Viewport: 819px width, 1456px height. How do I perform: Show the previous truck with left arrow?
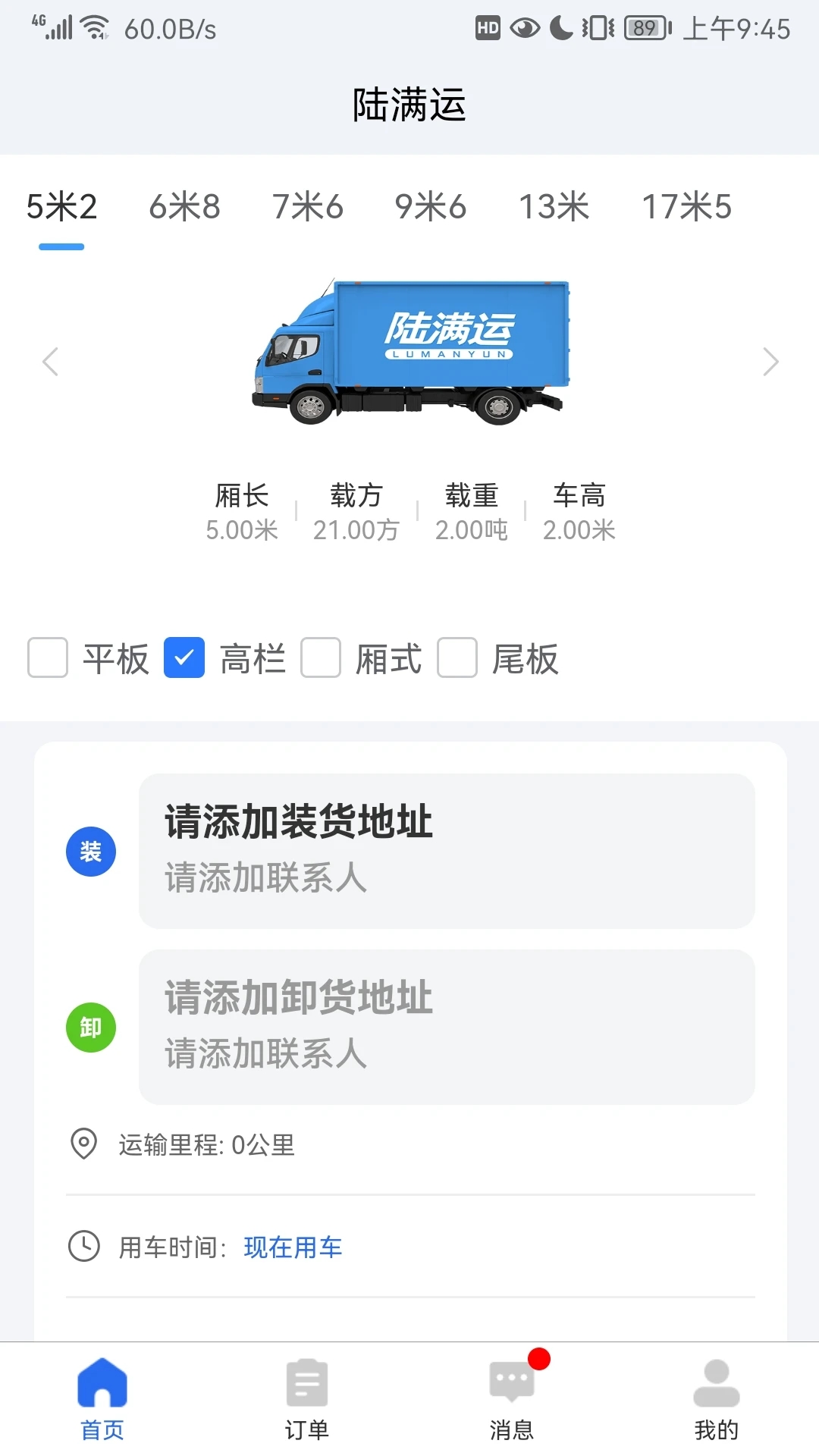coord(50,362)
